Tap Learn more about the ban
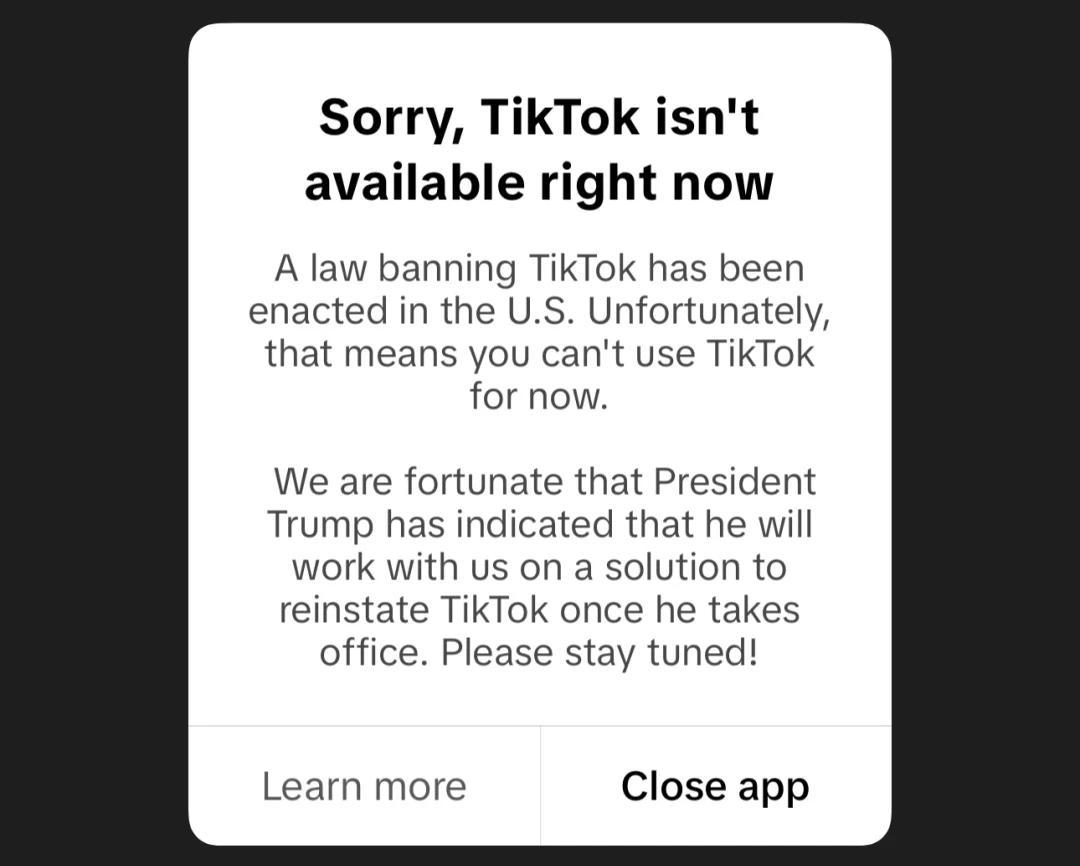1080x866 pixels. 364,786
